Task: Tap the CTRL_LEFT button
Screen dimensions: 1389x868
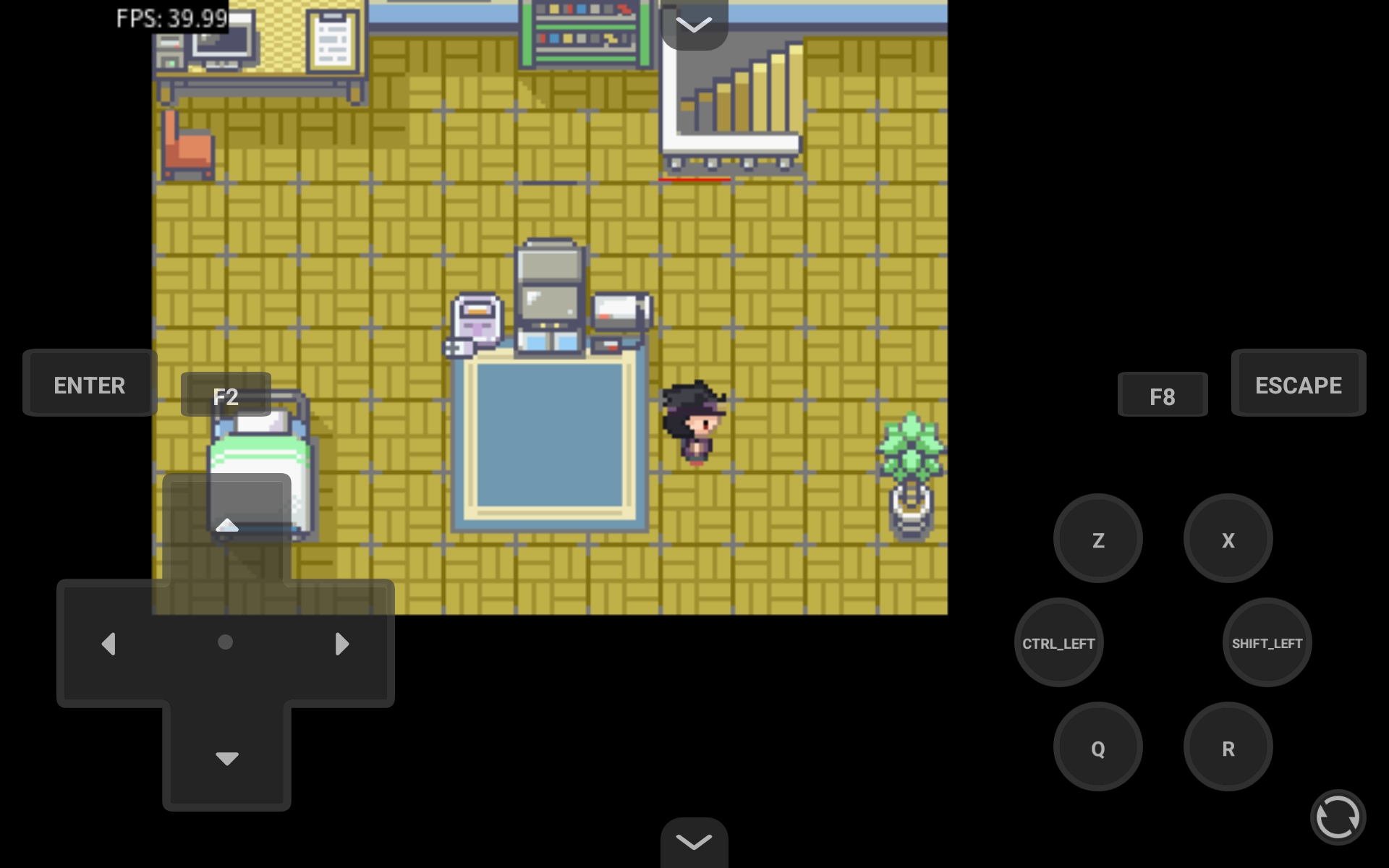Action: point(1058,642)
